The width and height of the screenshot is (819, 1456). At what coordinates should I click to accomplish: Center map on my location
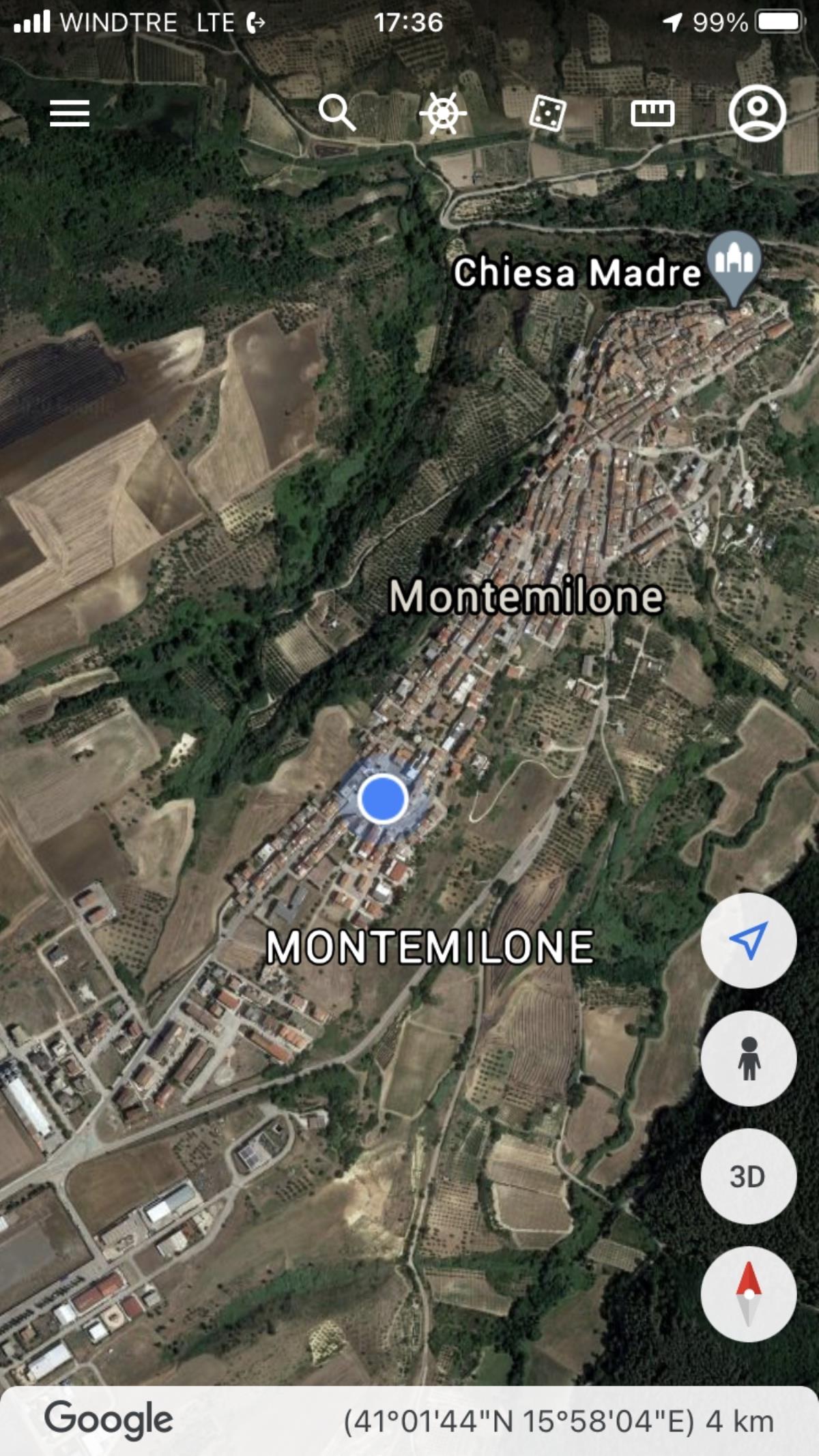[749, 941]
